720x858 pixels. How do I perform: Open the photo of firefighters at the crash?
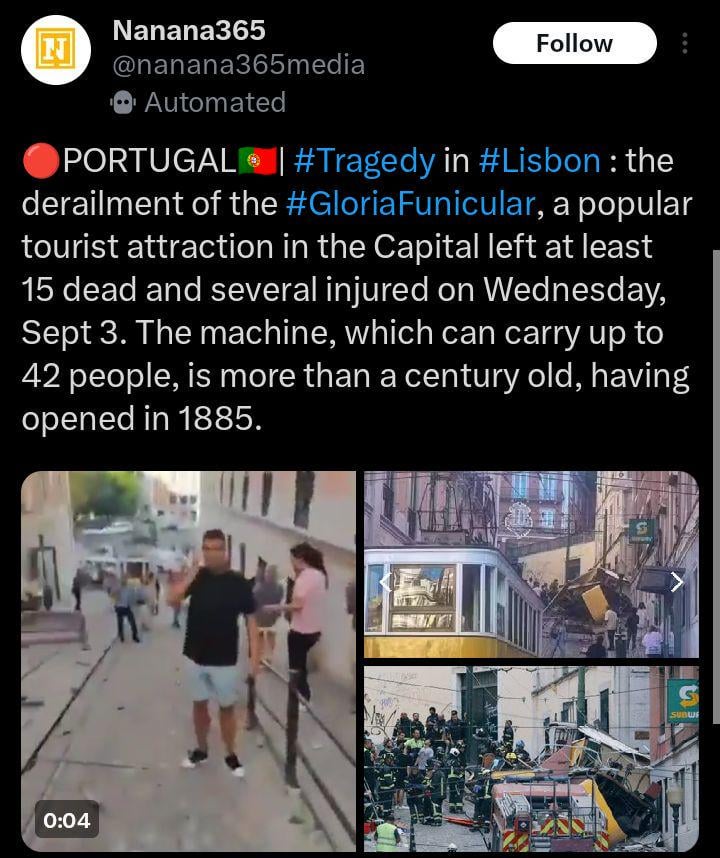(530, 758)
